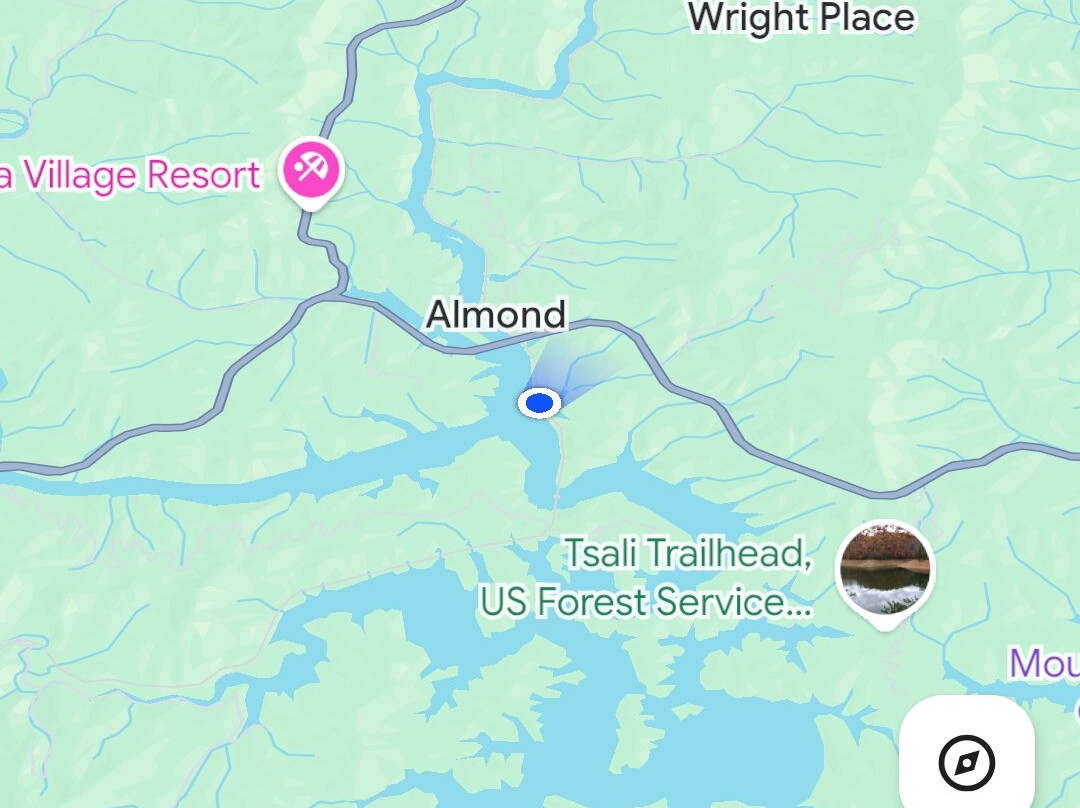This screenshot has width=1080, height=808.
Task: Open the Village Resort pink map pin
Action: [311, 172]
